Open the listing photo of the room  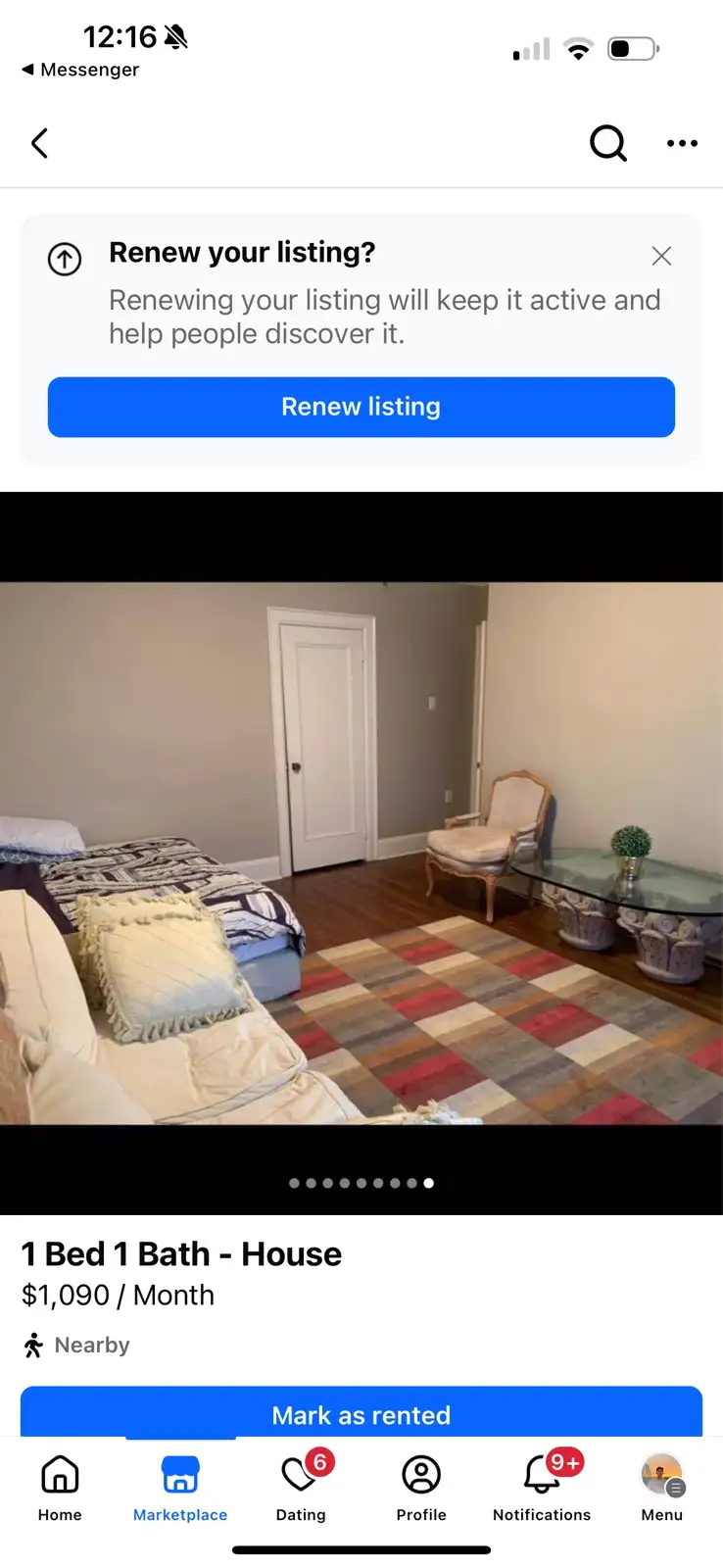point(361,853)
